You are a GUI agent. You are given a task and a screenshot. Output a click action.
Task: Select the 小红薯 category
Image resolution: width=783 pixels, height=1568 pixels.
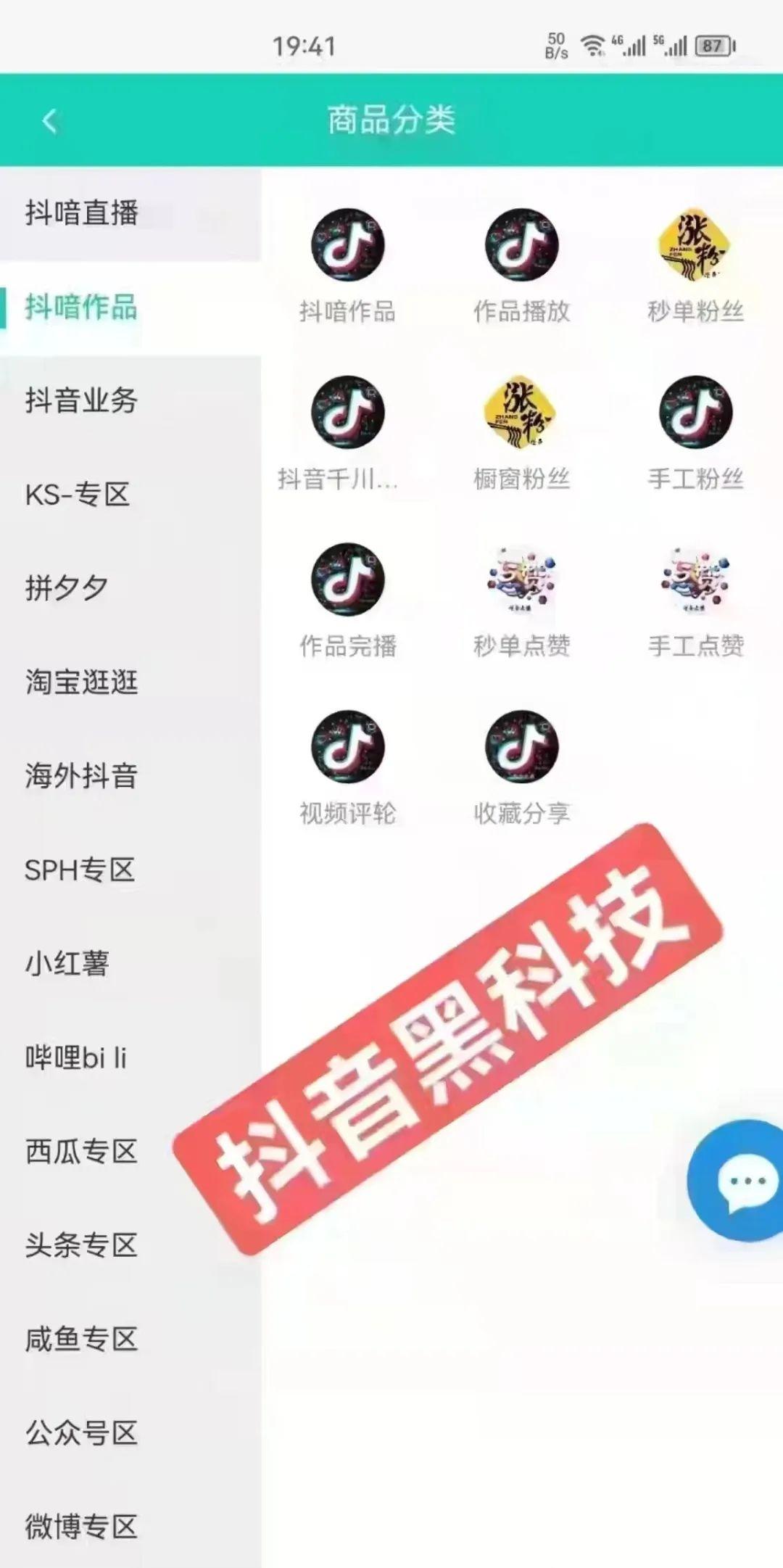[130, 964]
